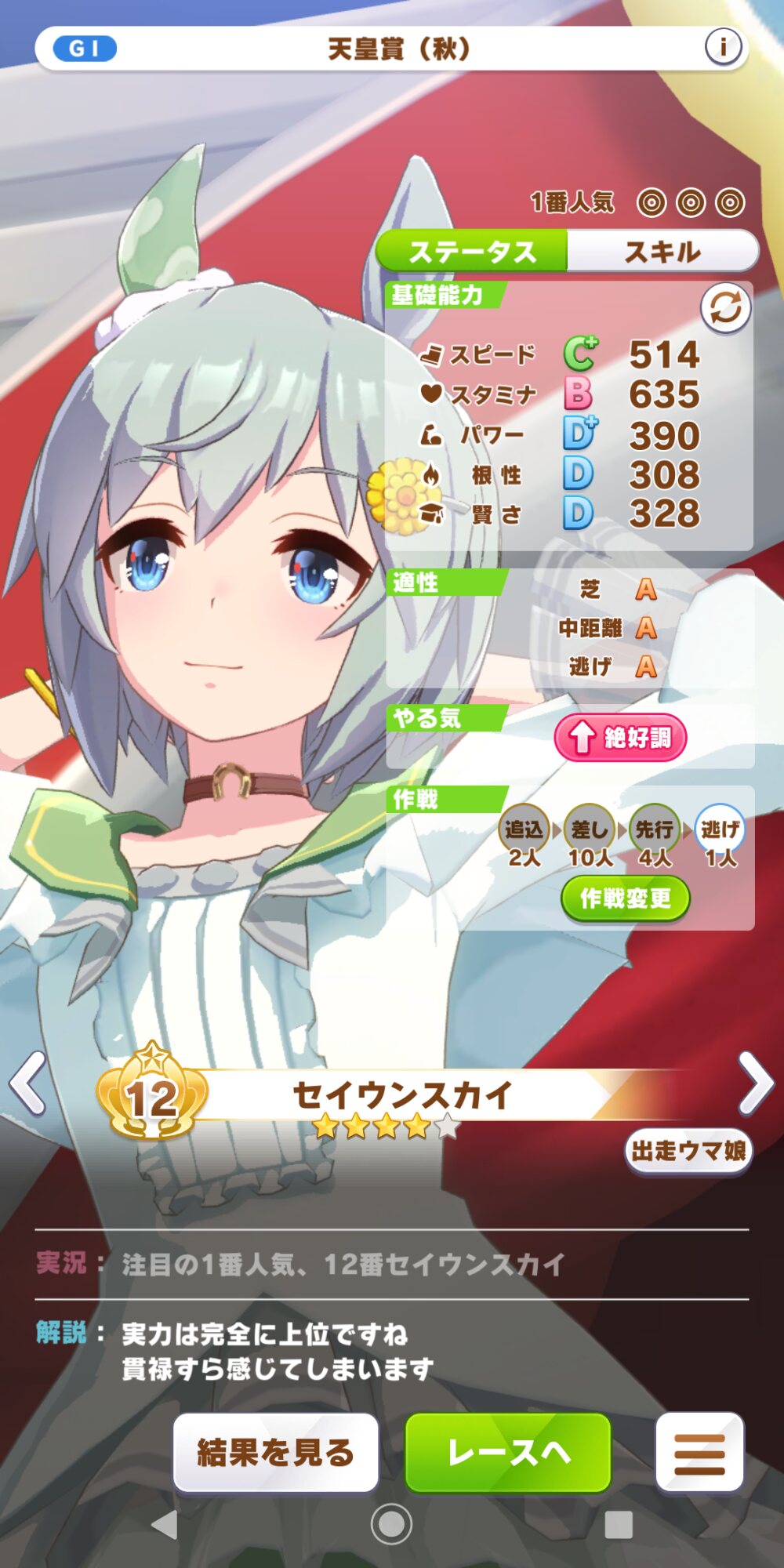Tap the system back button
The height and width of the screenshot is (1568, 784).
click(165, 1525)
